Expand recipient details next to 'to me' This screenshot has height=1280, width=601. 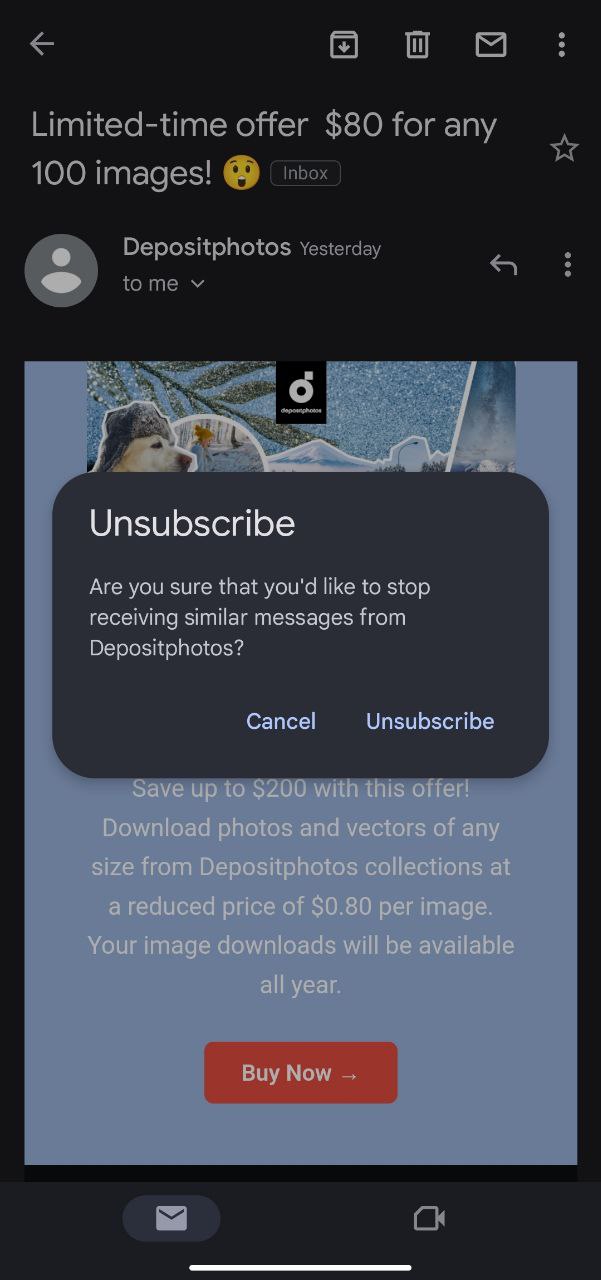(x=197, y=284)
